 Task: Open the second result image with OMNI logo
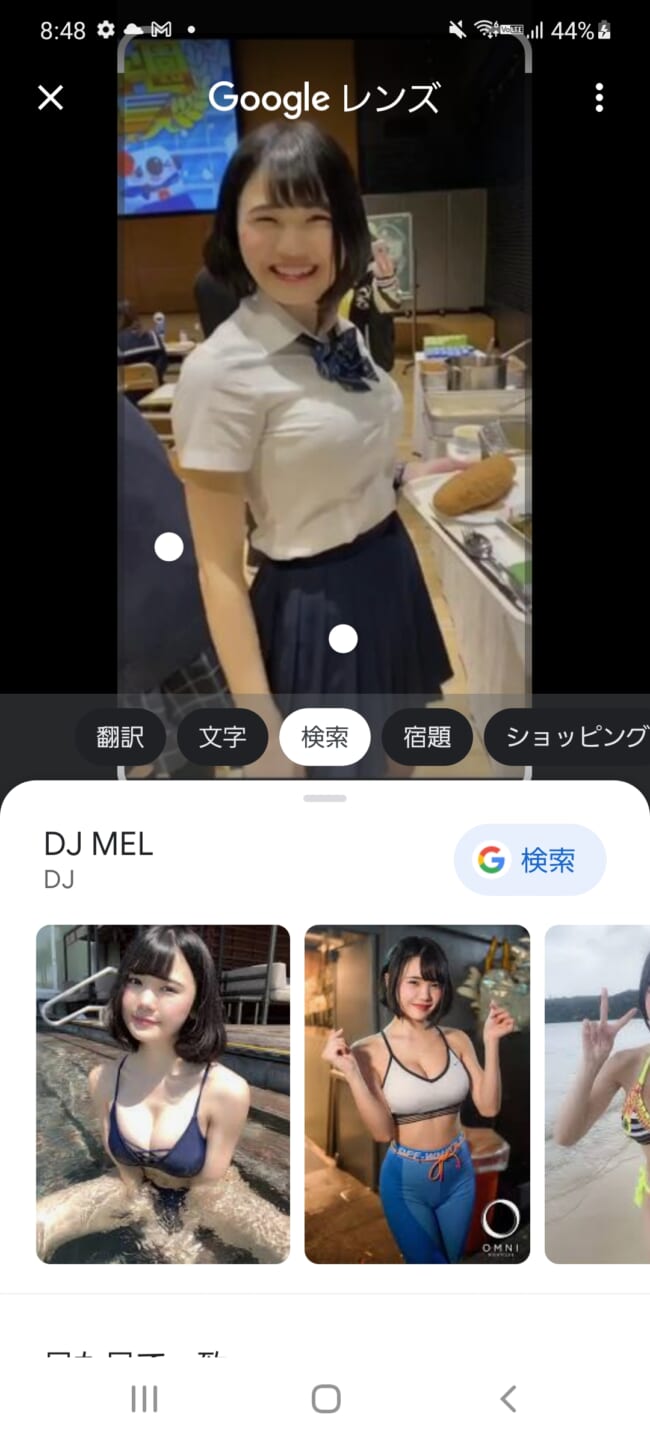[417, 1094]
